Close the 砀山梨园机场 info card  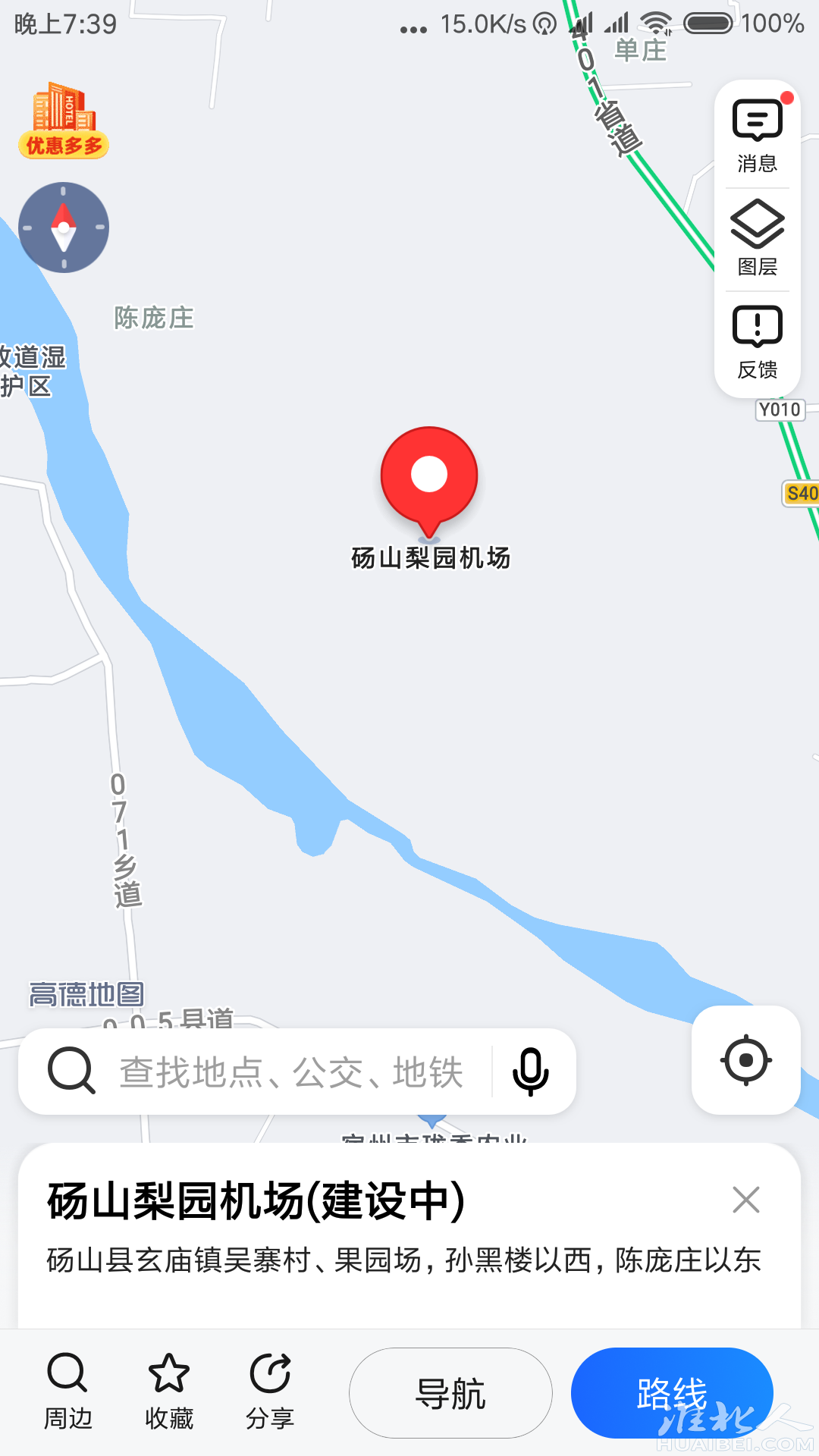click(746, 1200)
